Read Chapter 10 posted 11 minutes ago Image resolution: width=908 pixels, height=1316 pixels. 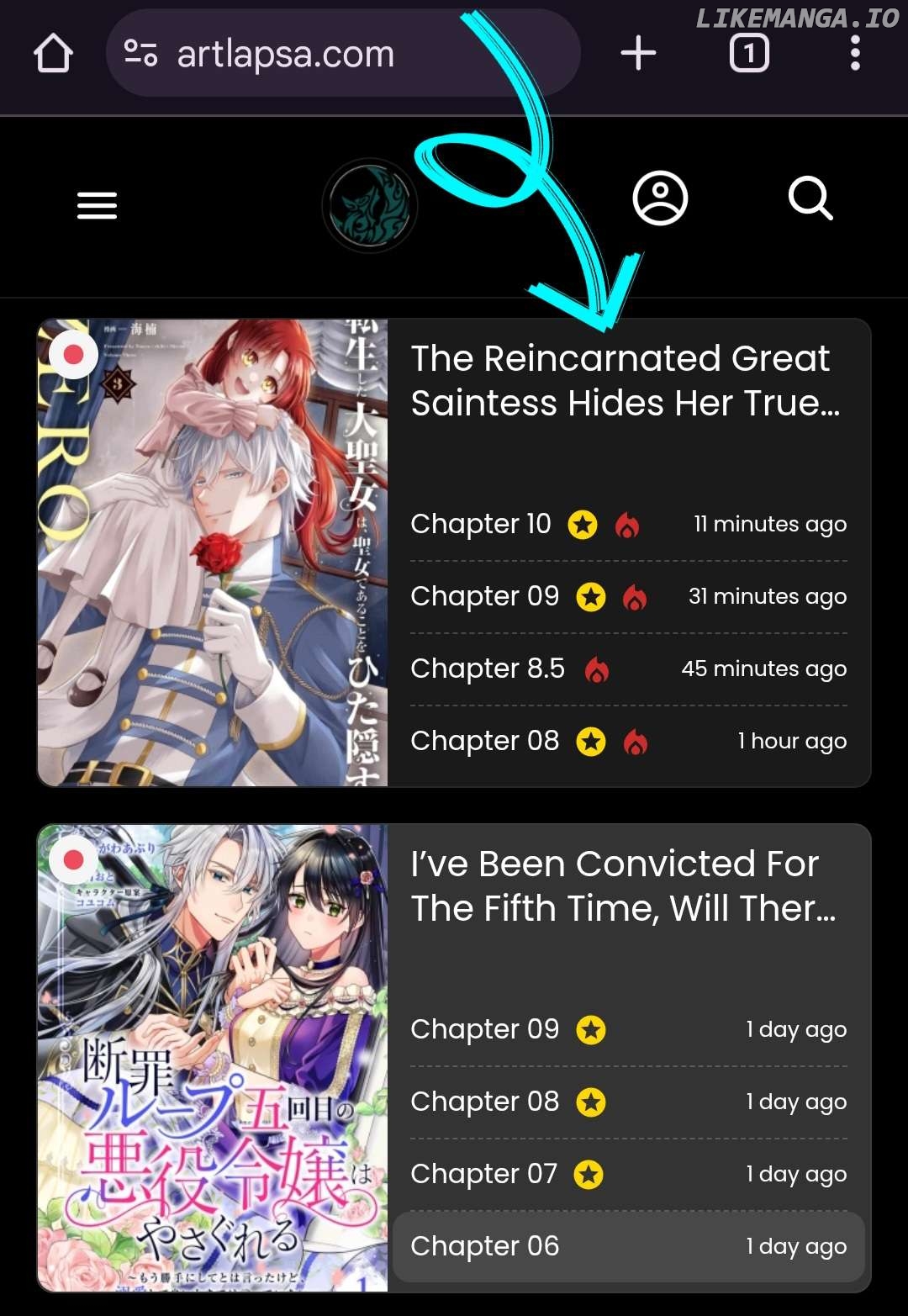(481, 524)
